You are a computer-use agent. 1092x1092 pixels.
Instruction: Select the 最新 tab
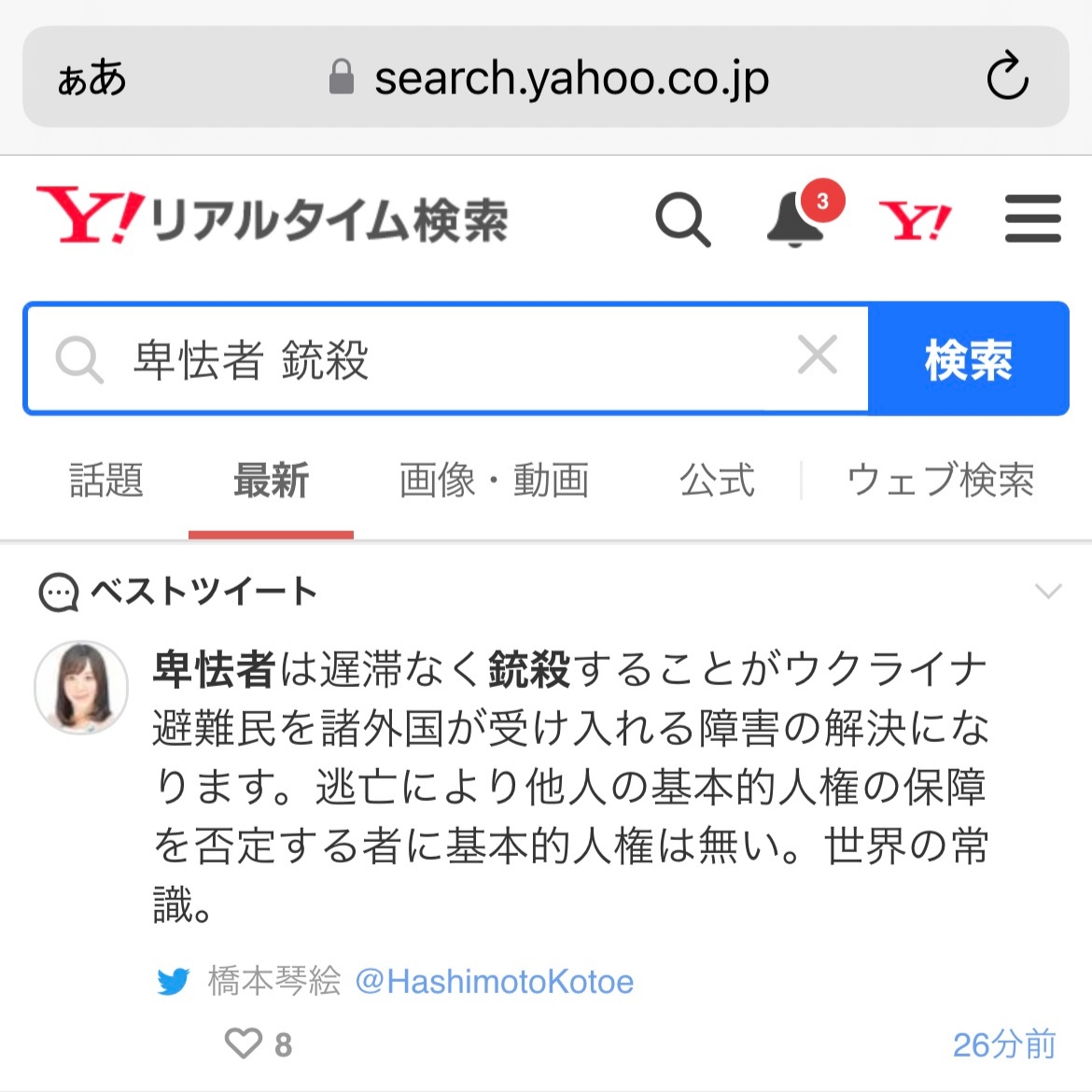(271, 481)
